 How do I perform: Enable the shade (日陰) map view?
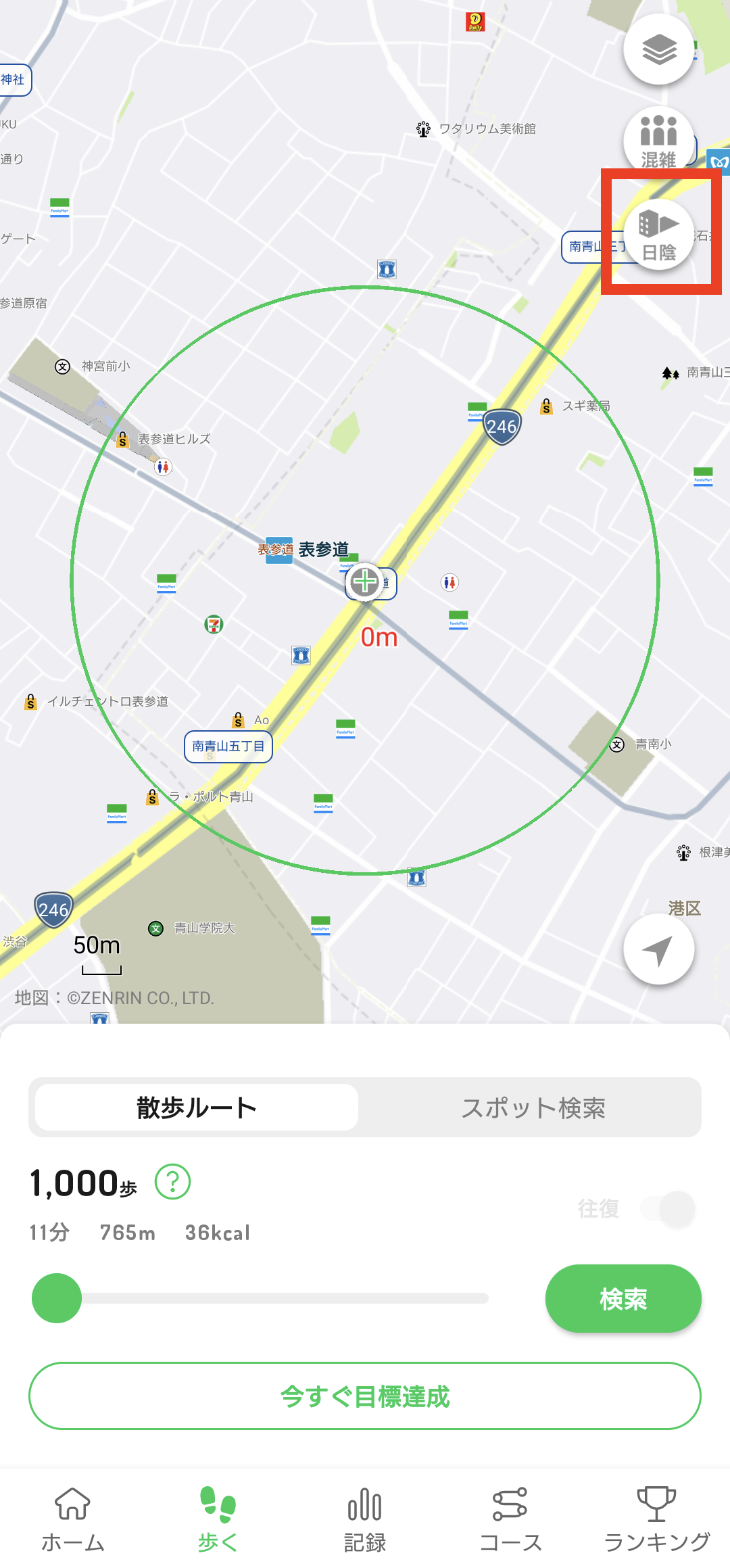pos(658,235)
